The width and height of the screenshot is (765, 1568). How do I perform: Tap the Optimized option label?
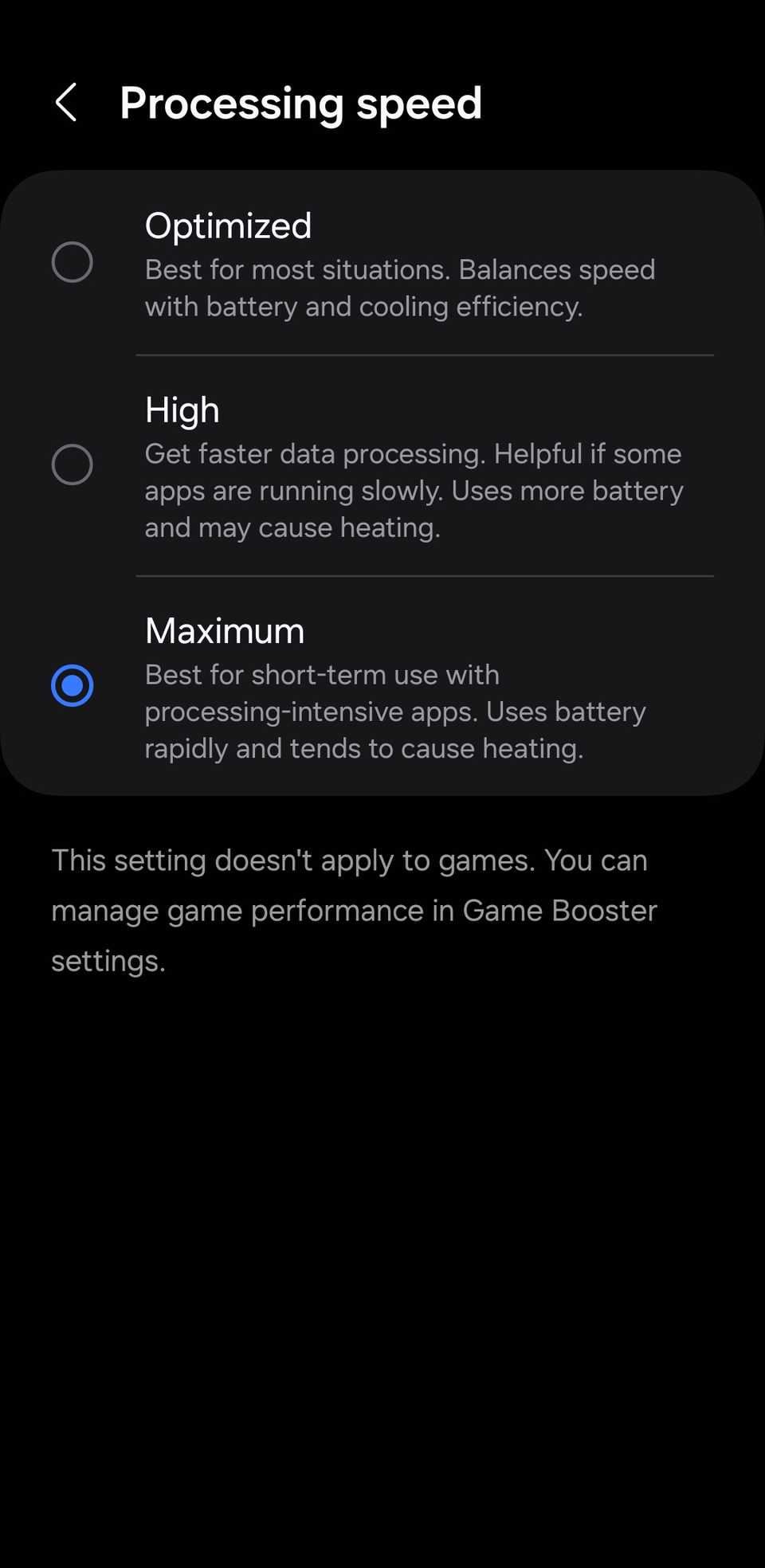pyautogui.click(x=228, y=225)
